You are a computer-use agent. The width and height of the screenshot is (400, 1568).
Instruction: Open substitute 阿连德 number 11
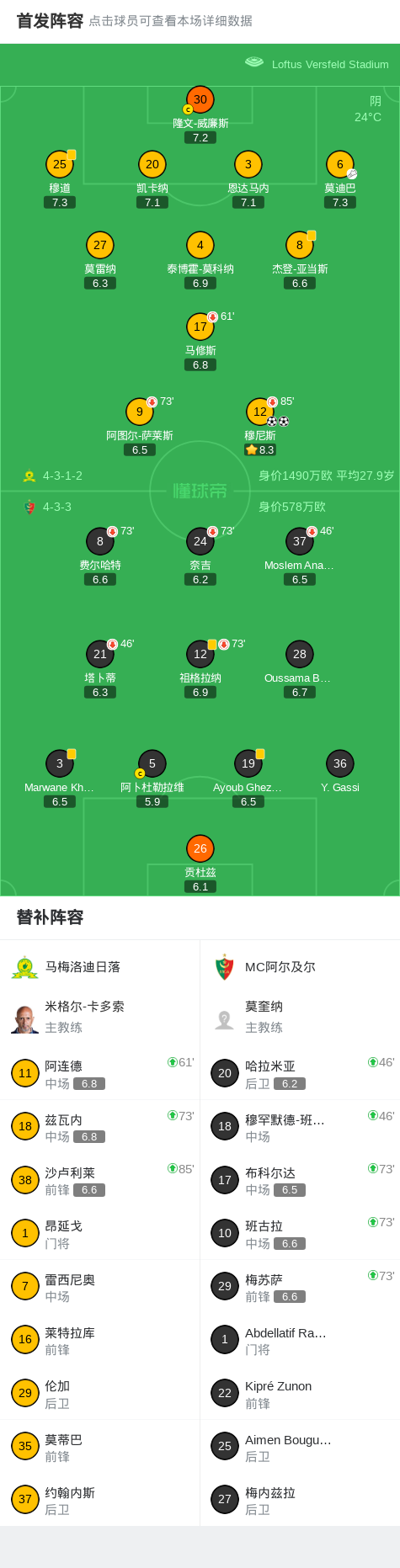(x=100, y=1073)
